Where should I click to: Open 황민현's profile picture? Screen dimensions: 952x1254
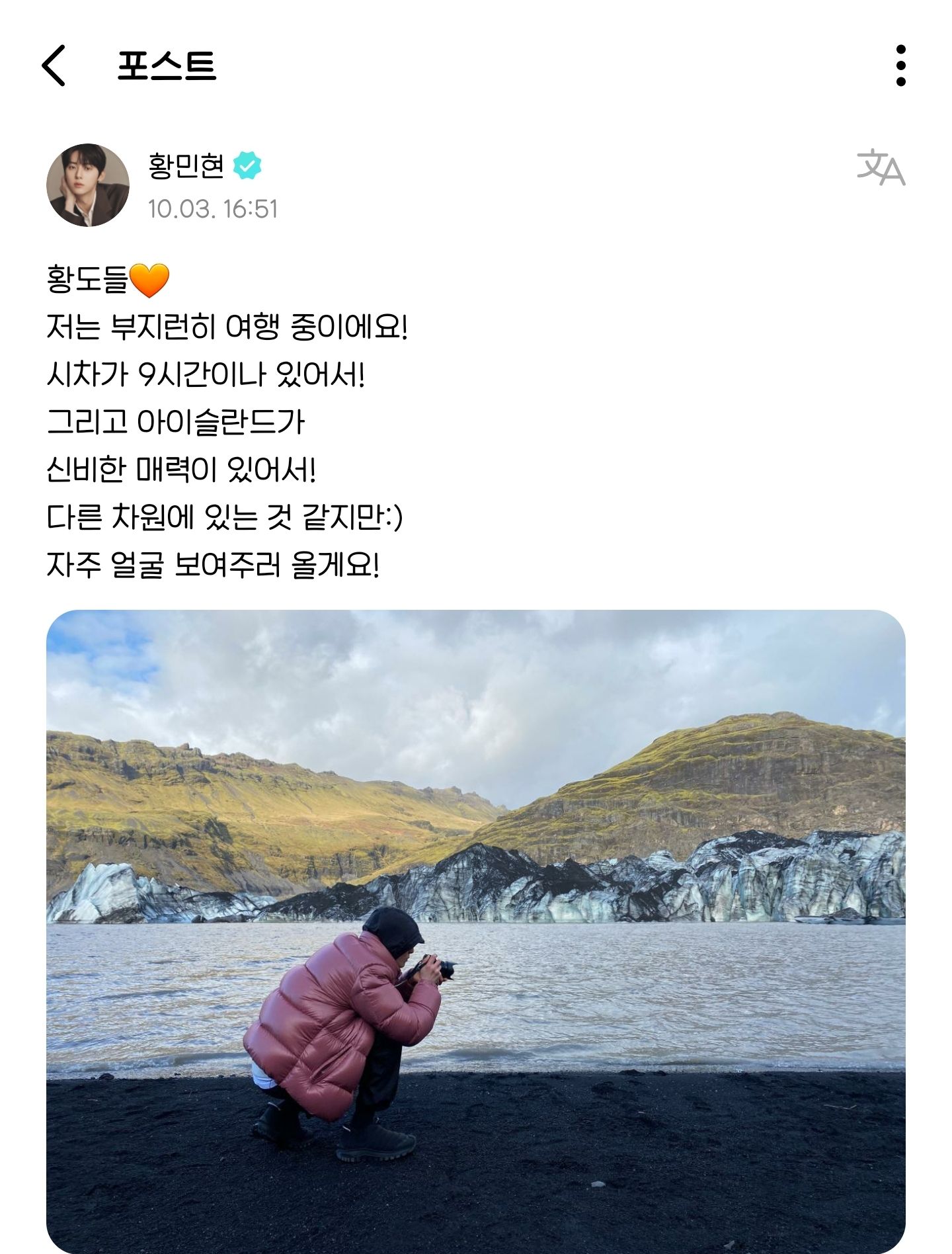(x=88, y=185)
